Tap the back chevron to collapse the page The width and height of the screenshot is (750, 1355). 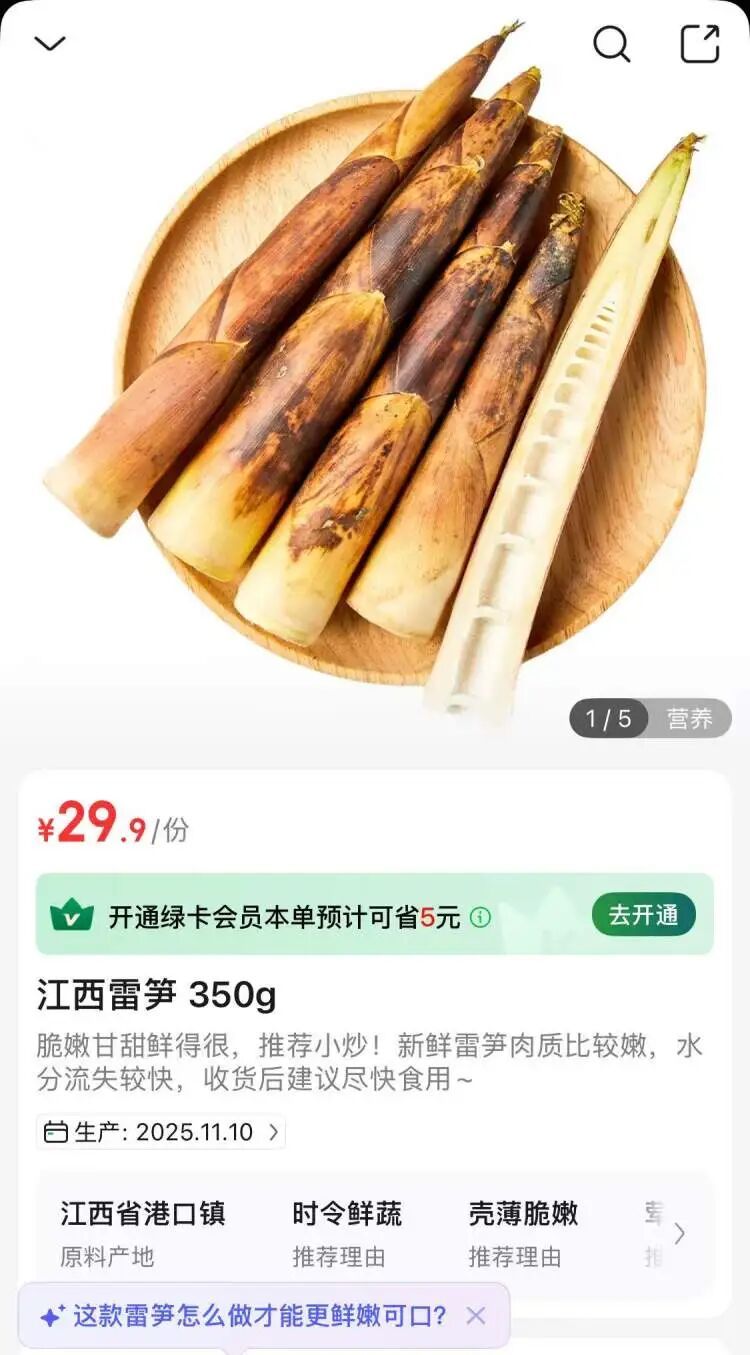(x=48, y=44)
